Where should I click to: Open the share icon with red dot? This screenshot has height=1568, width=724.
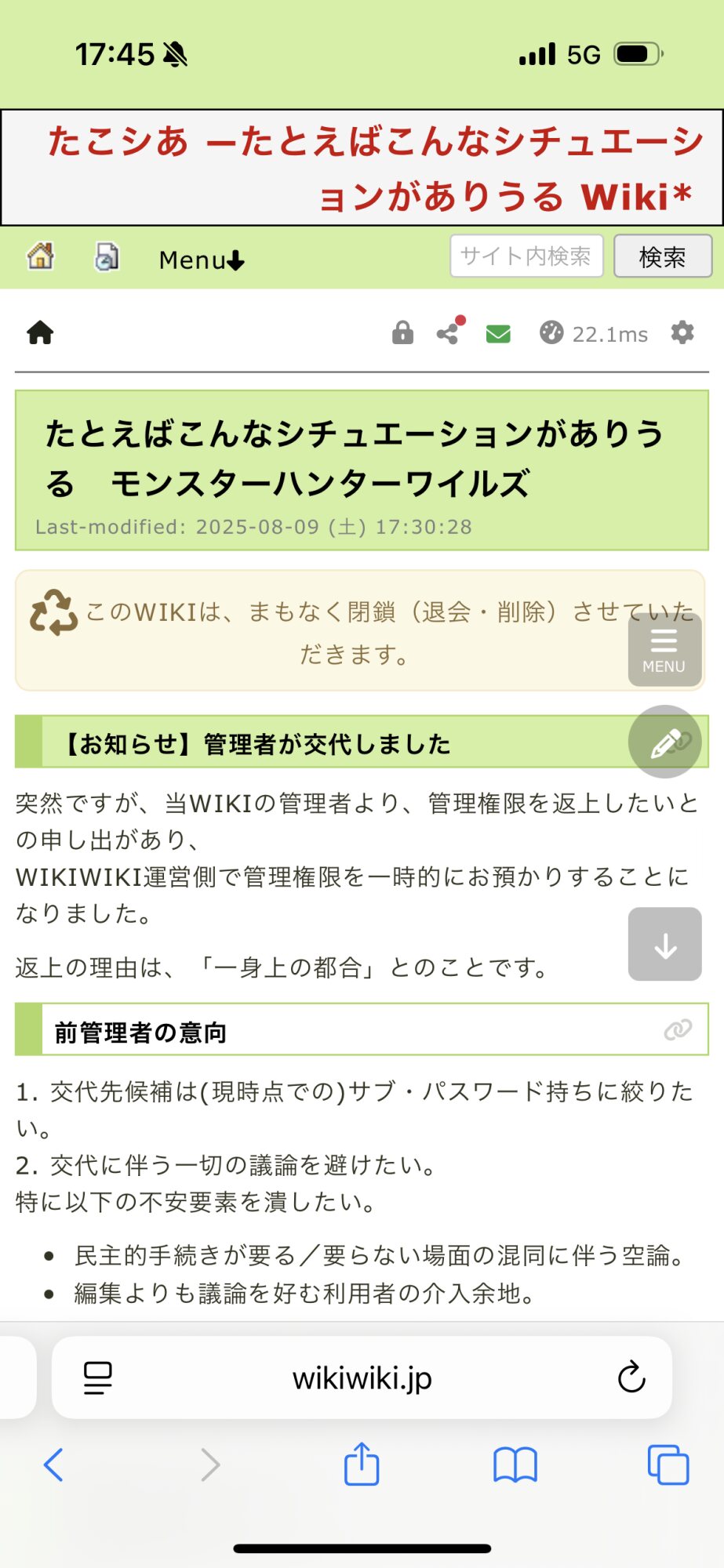[450, 332]
